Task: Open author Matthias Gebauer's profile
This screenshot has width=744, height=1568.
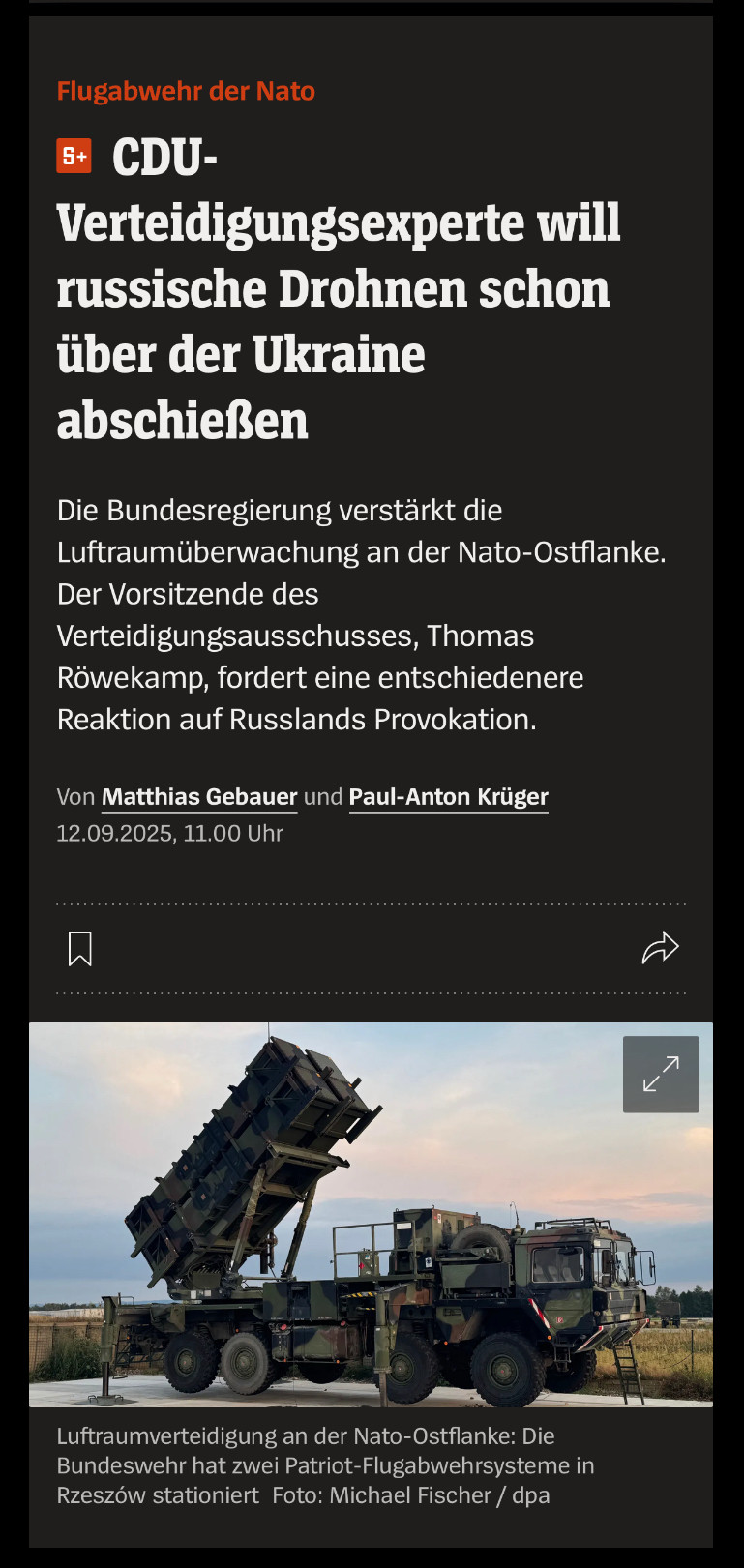Action: coord(199,797)
